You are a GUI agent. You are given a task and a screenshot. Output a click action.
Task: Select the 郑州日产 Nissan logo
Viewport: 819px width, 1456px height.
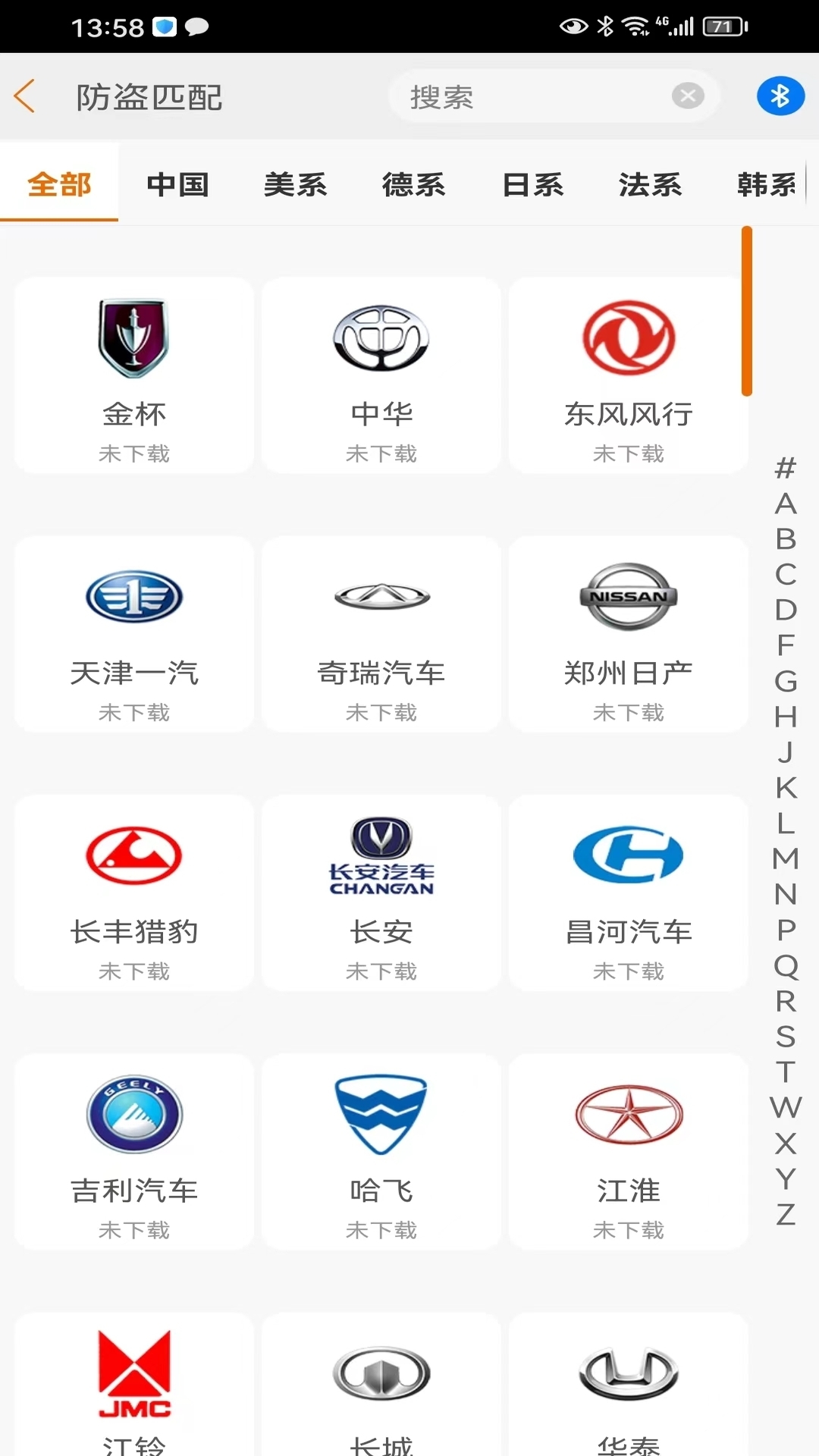coord(628,598)
